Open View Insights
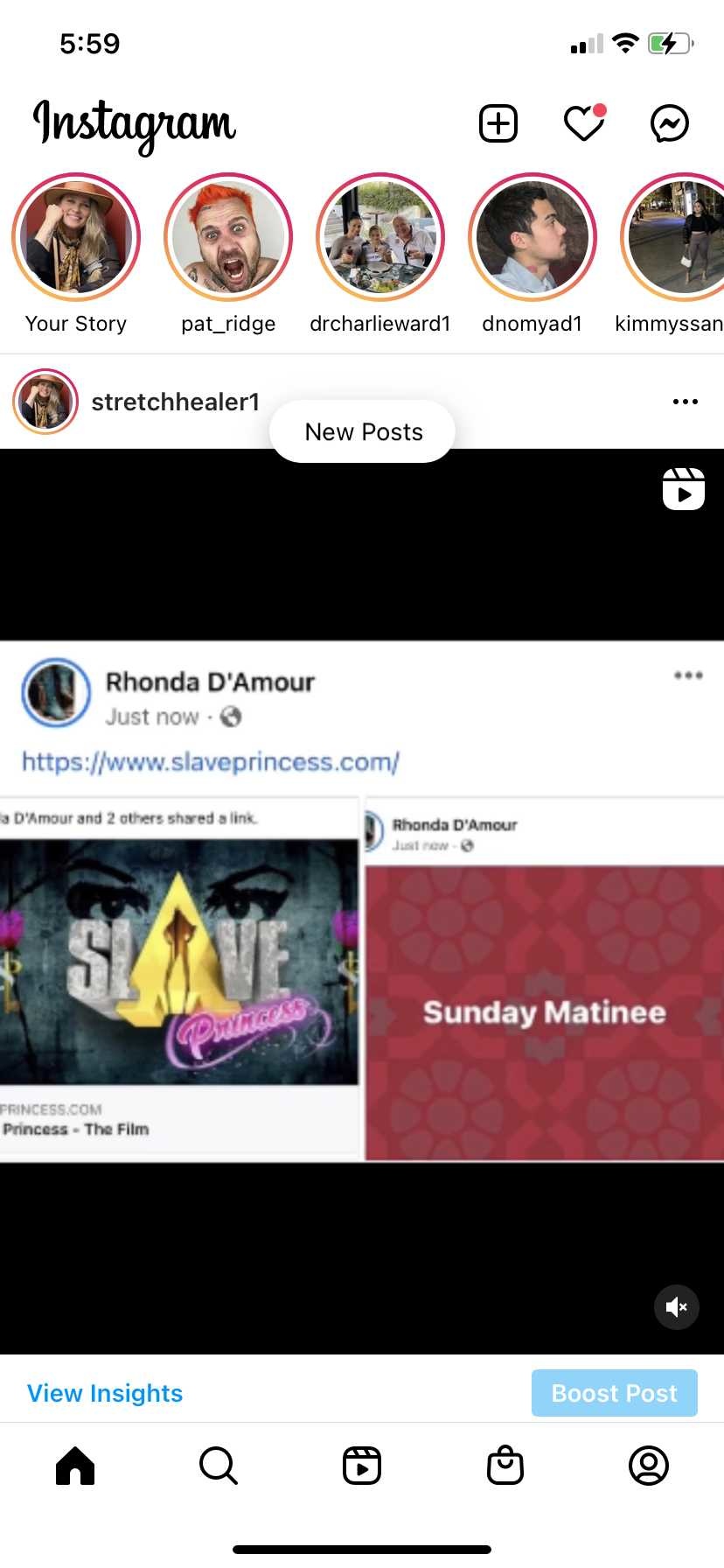724x1568 pixels. coord(105,1393)
